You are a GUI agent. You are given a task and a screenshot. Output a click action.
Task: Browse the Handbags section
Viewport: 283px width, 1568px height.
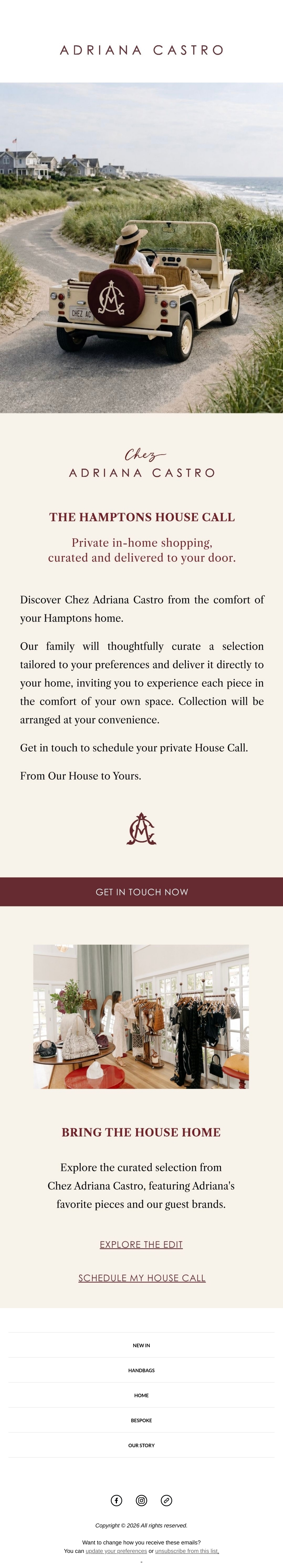[x=141, y=1370]
